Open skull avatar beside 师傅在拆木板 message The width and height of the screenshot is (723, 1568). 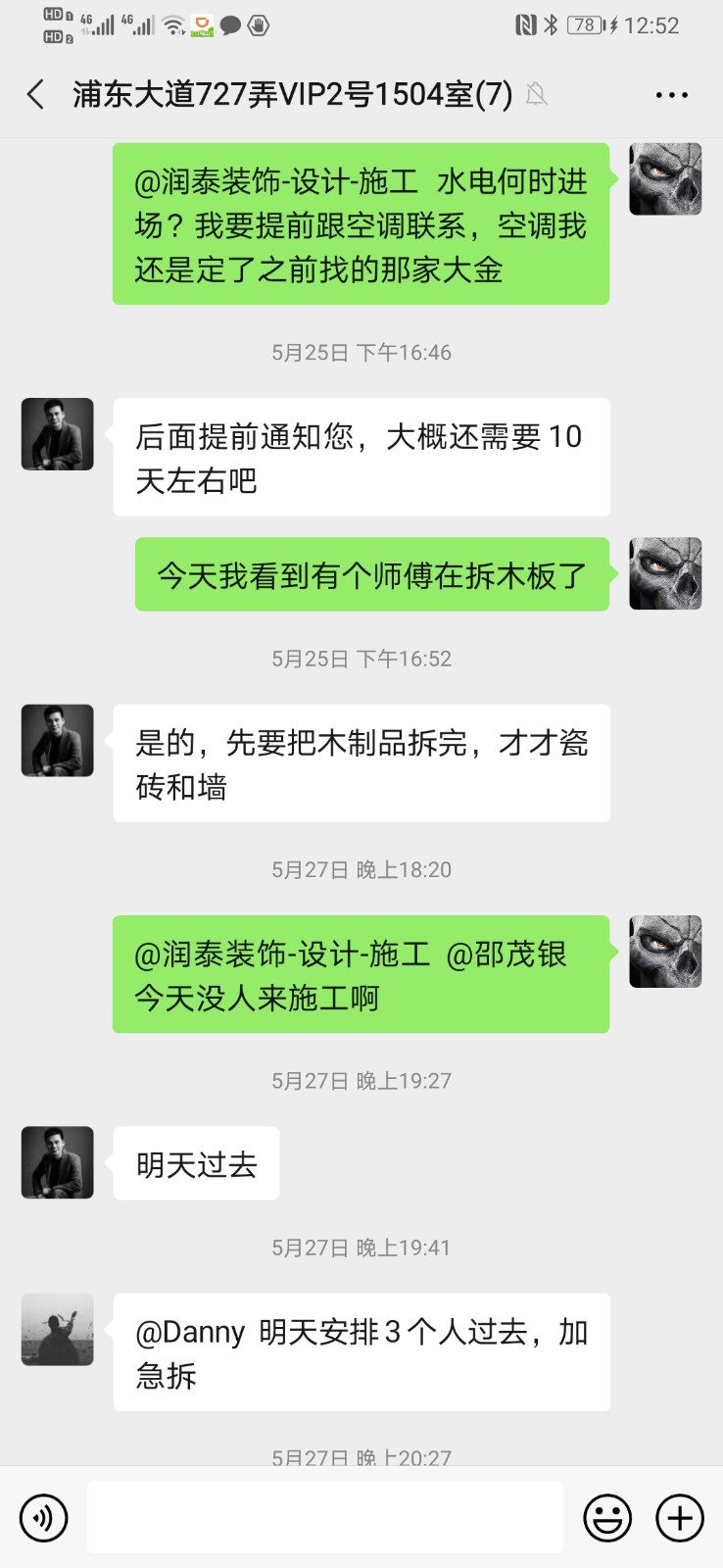click(665, 573)
